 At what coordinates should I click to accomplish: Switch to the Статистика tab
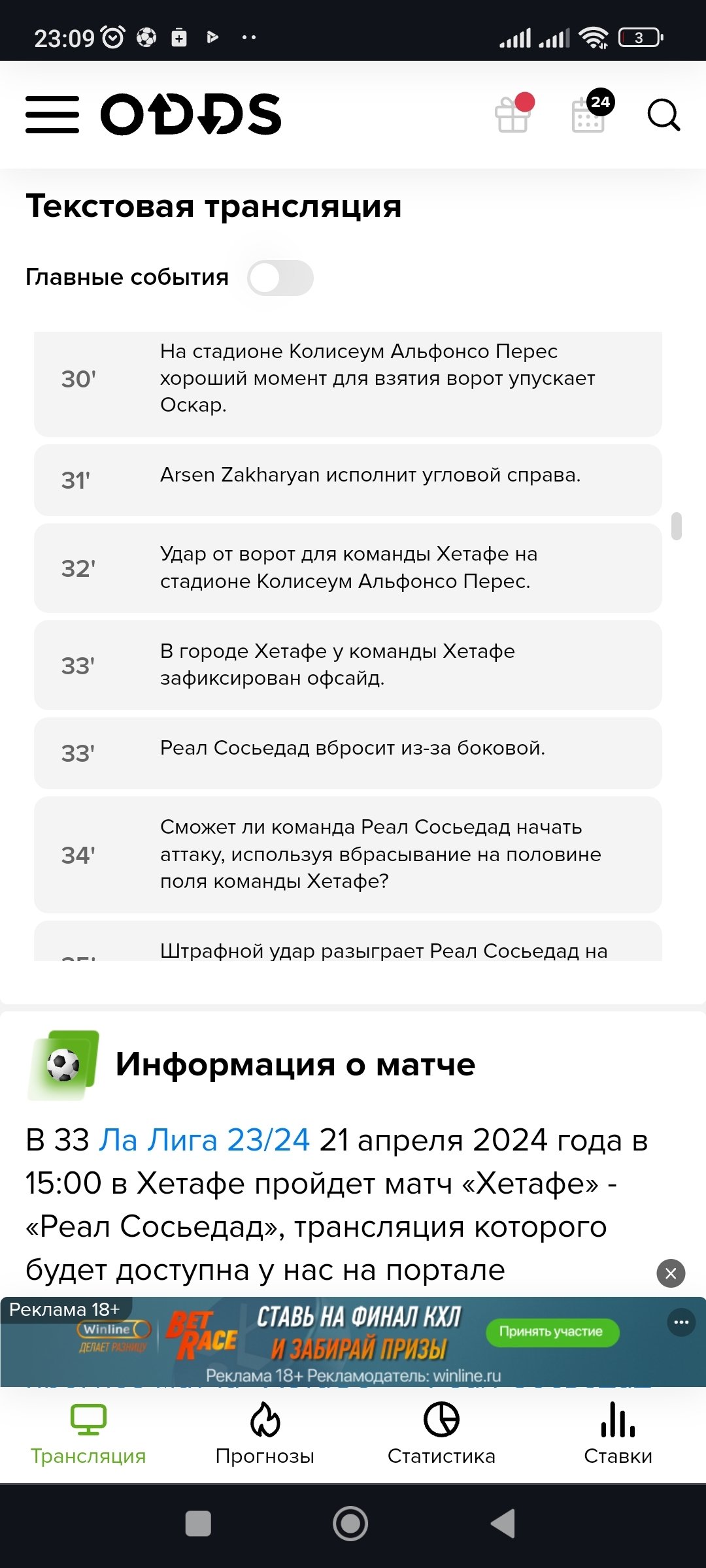pyautogui.click(x=441, y=1434)
